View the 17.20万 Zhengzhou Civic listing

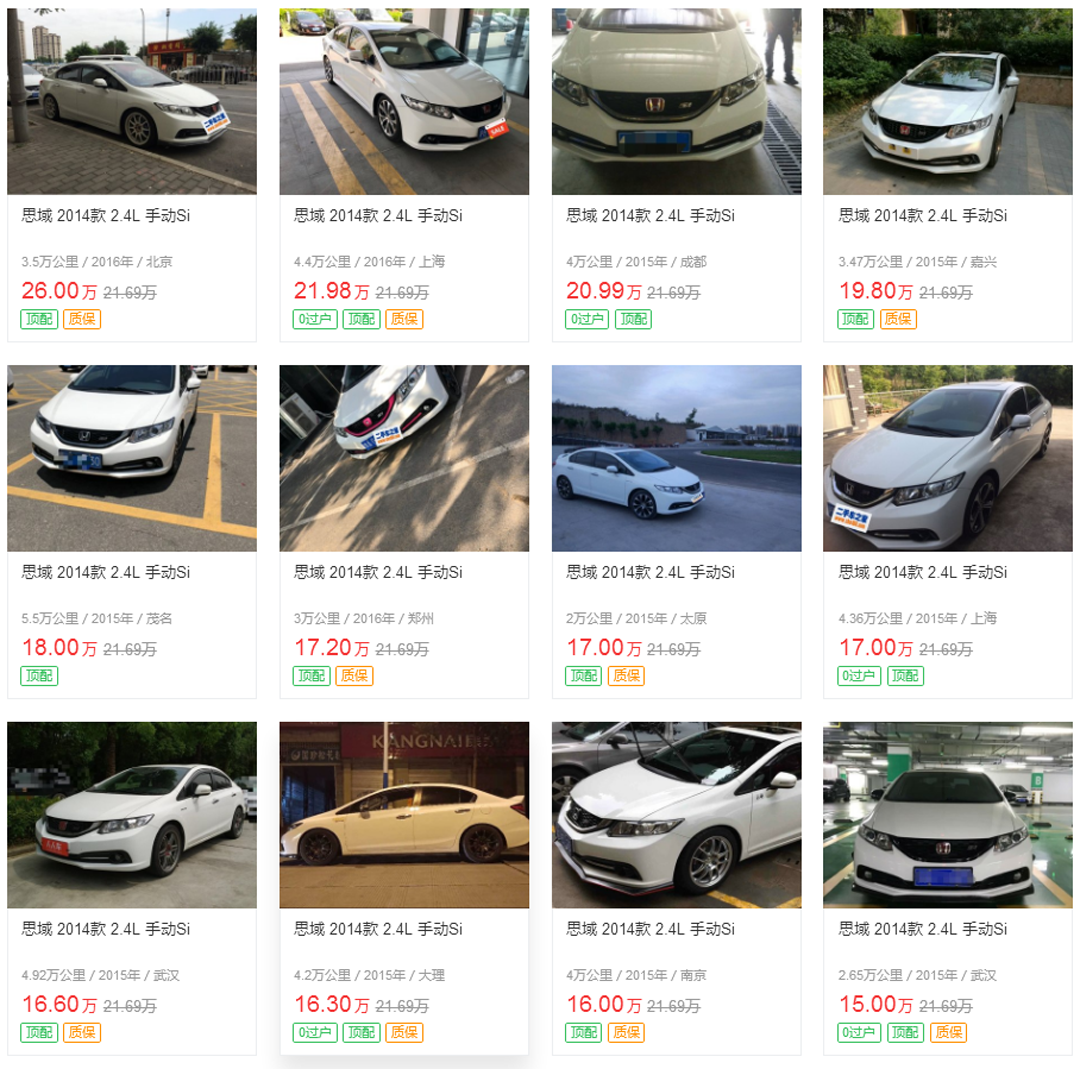[403, 458]
